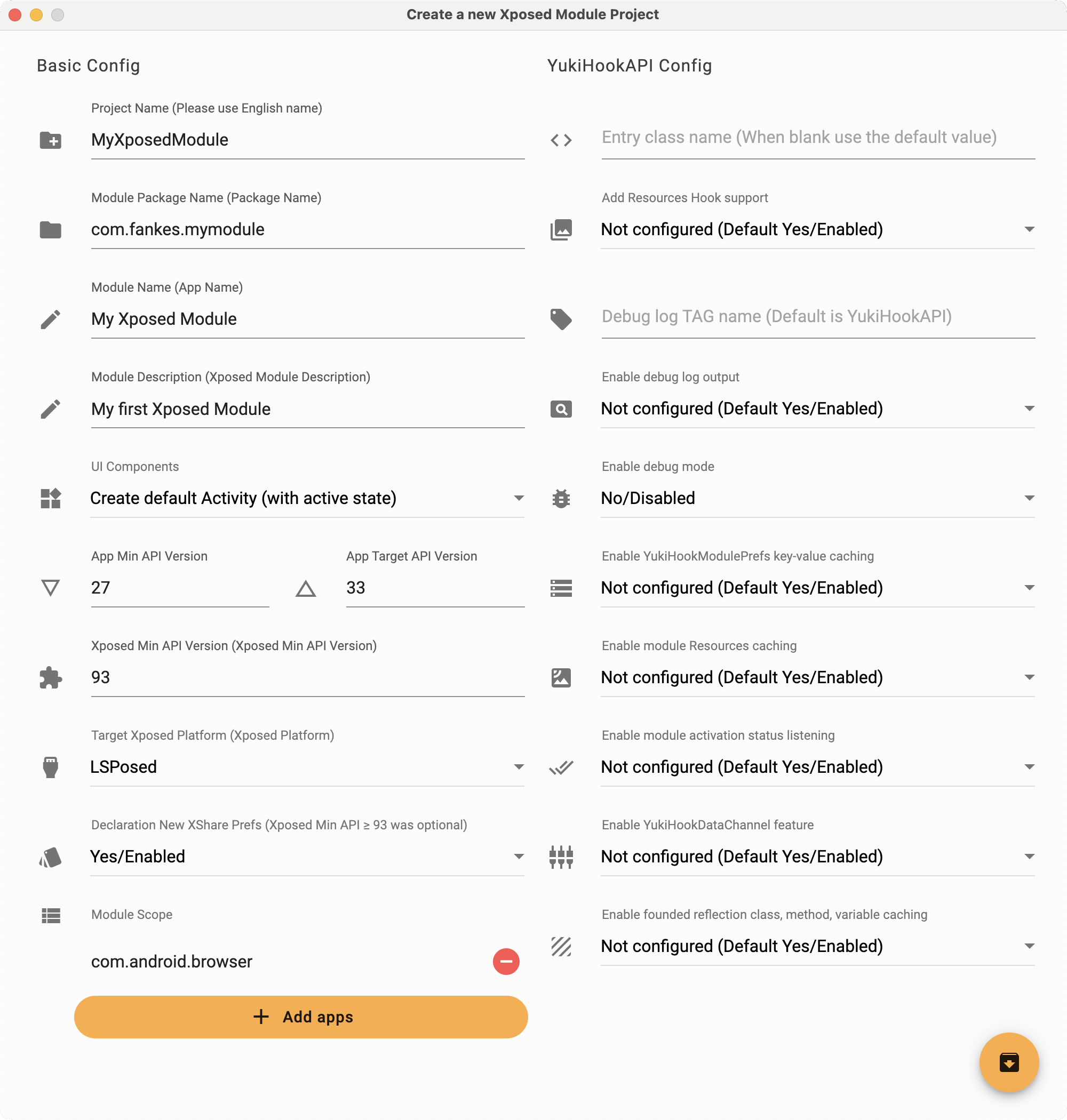Edit the App Target API Version field
This screenshot has width=1067, height=1120.
[x=434, y=588]
